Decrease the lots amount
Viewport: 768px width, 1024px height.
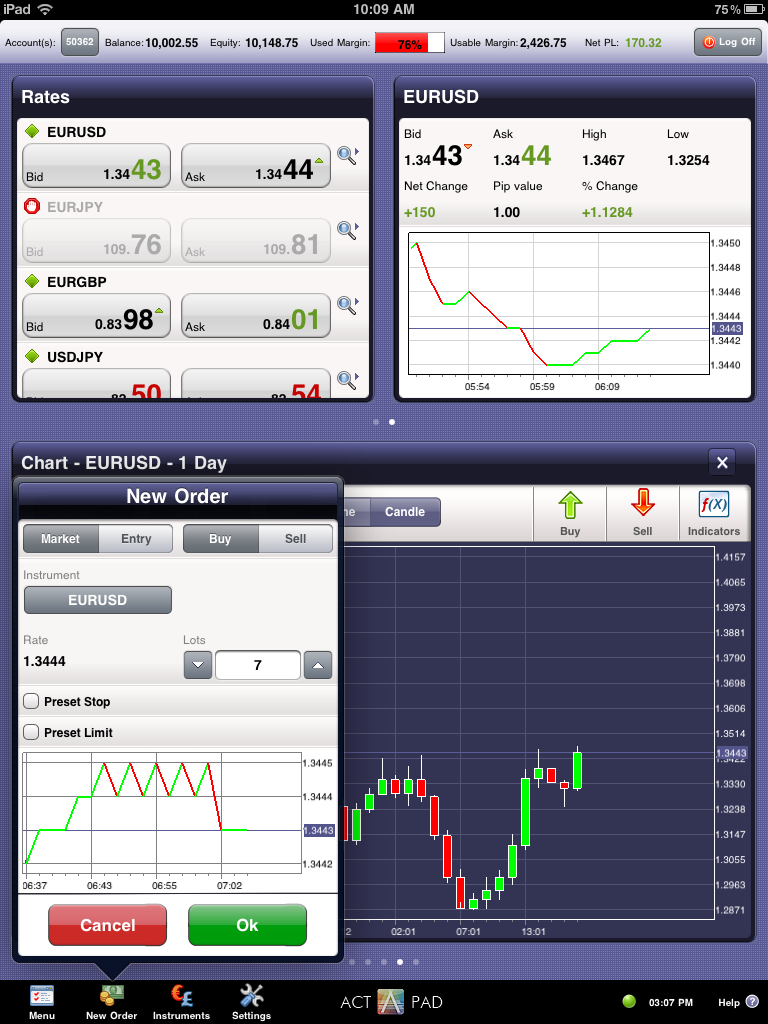point(198,665)
